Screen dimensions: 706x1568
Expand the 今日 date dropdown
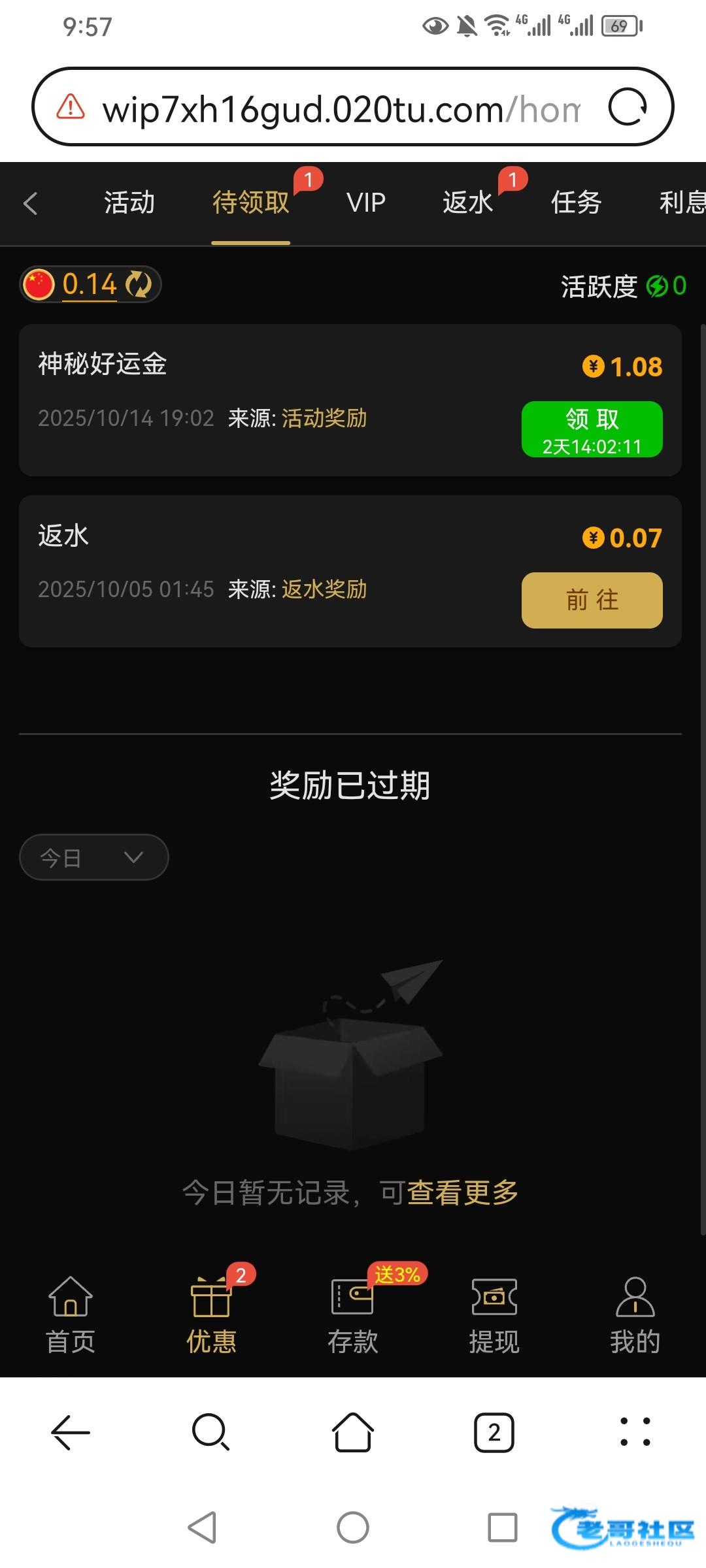(x=93, y=857)
